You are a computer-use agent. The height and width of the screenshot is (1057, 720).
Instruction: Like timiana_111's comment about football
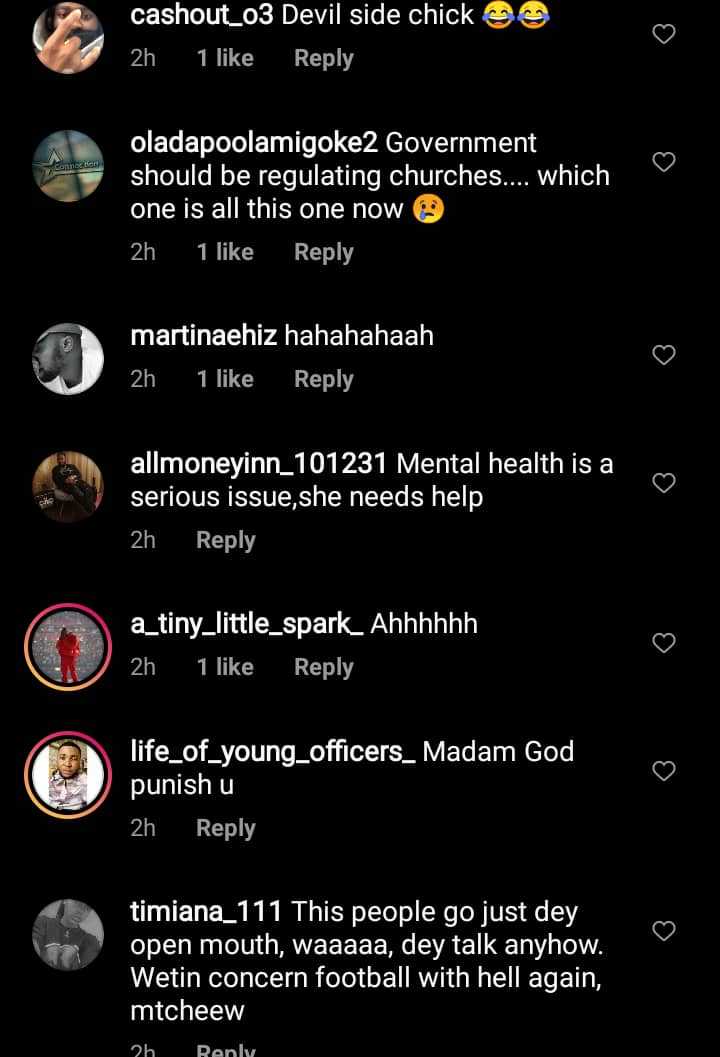point(664,931)
